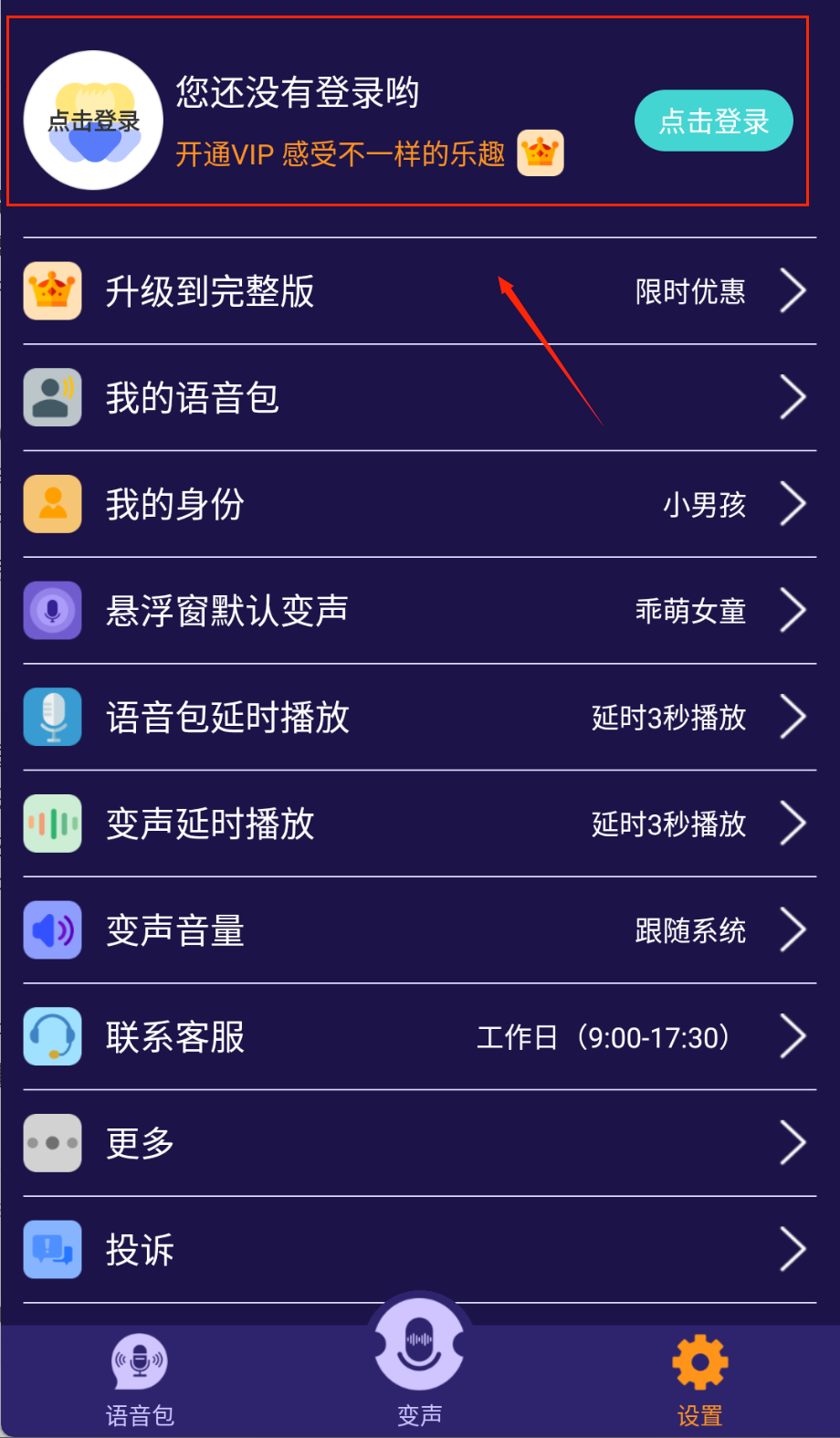Open 我的身份 identity setting
Screen dimensions: 840x1438
click(419, 504)
